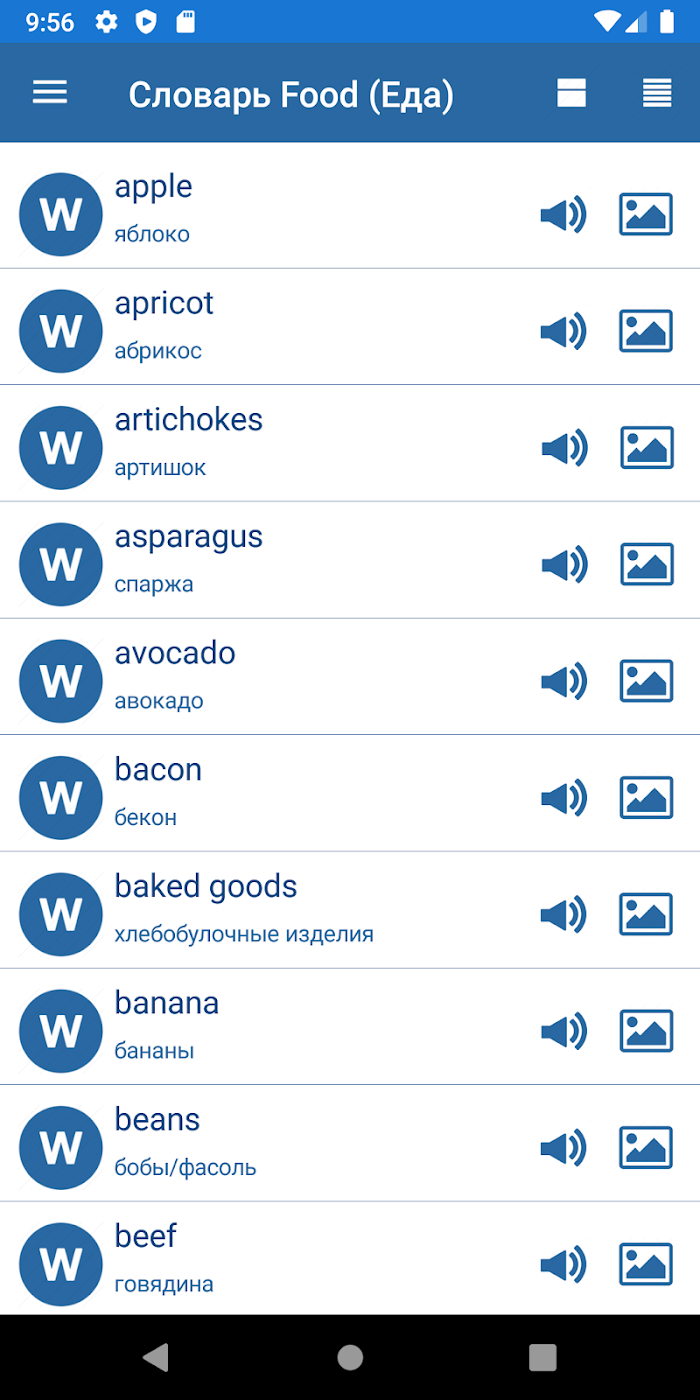Show the picture for beans

click(646, 1147)
